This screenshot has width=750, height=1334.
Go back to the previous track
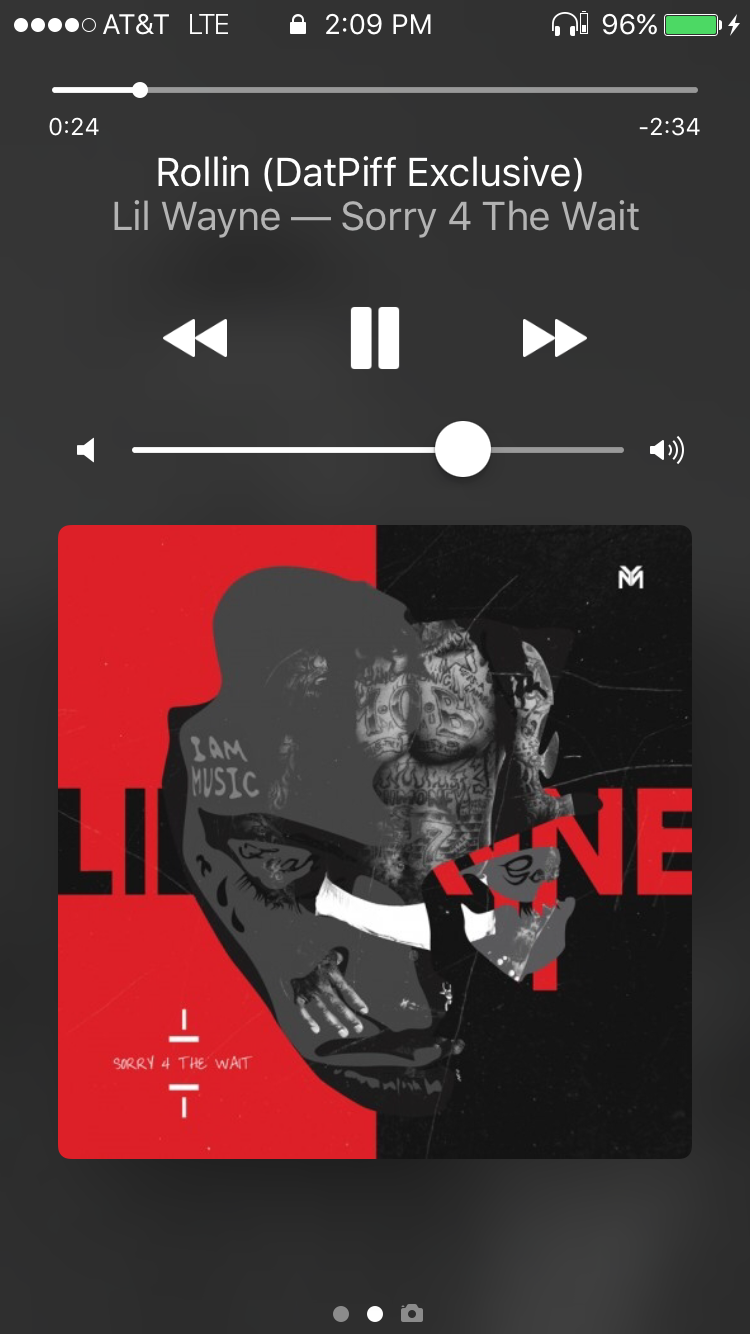coord(196,338)
